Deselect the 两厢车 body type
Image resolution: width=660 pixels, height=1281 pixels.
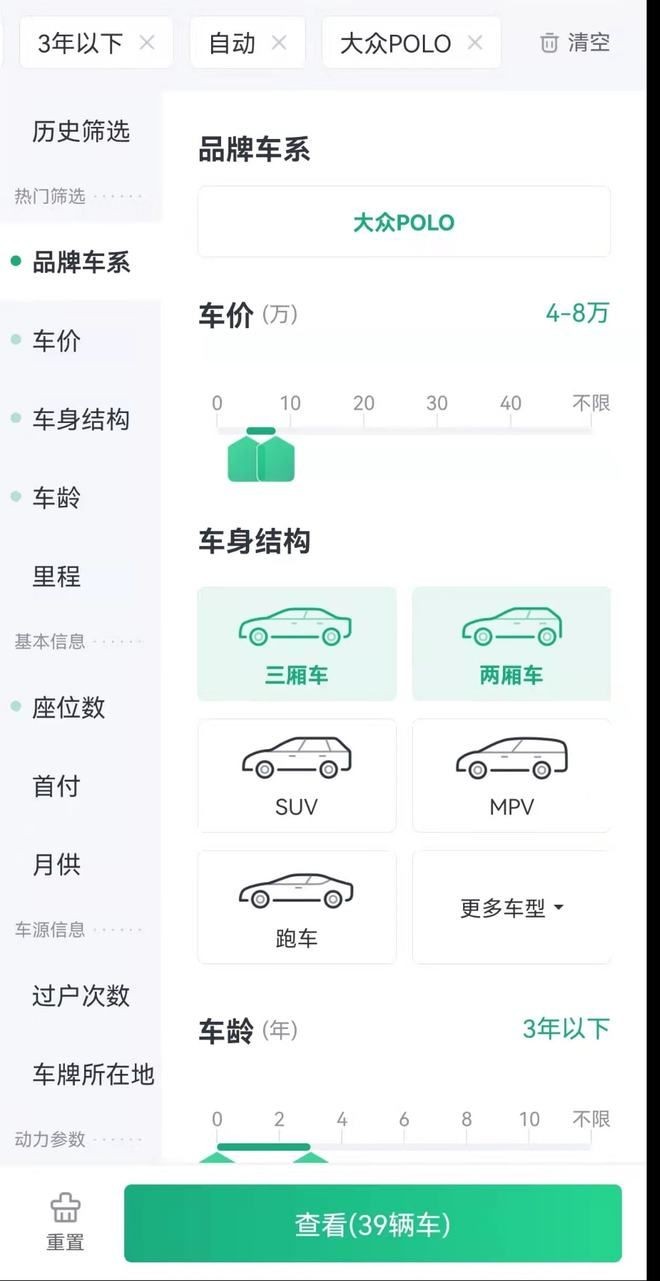pos(511,644)
